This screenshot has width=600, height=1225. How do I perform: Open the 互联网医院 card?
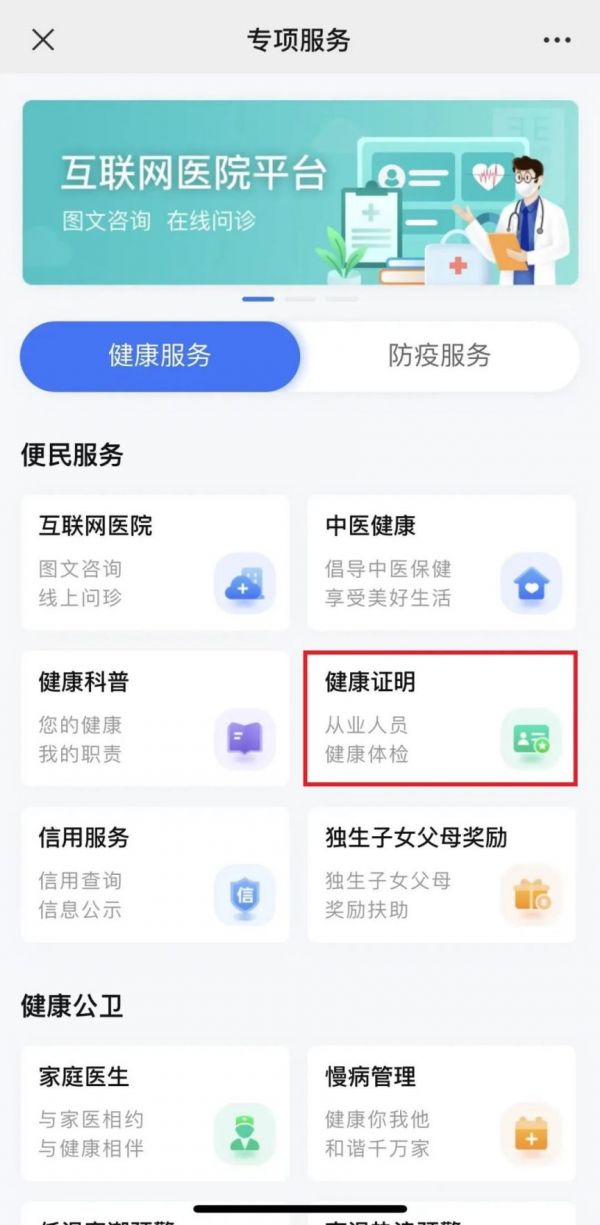pyautogui.click(x=155, y=562)
